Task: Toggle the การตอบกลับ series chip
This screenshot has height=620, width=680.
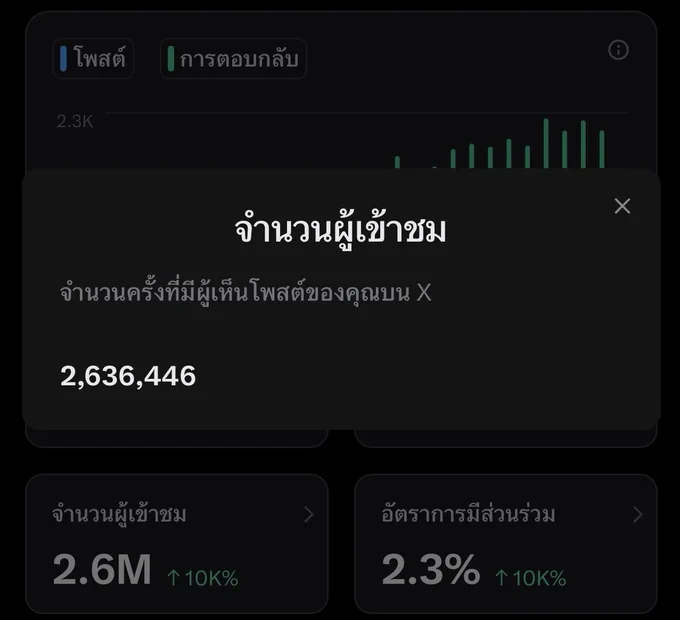Action: coord(233,59)
